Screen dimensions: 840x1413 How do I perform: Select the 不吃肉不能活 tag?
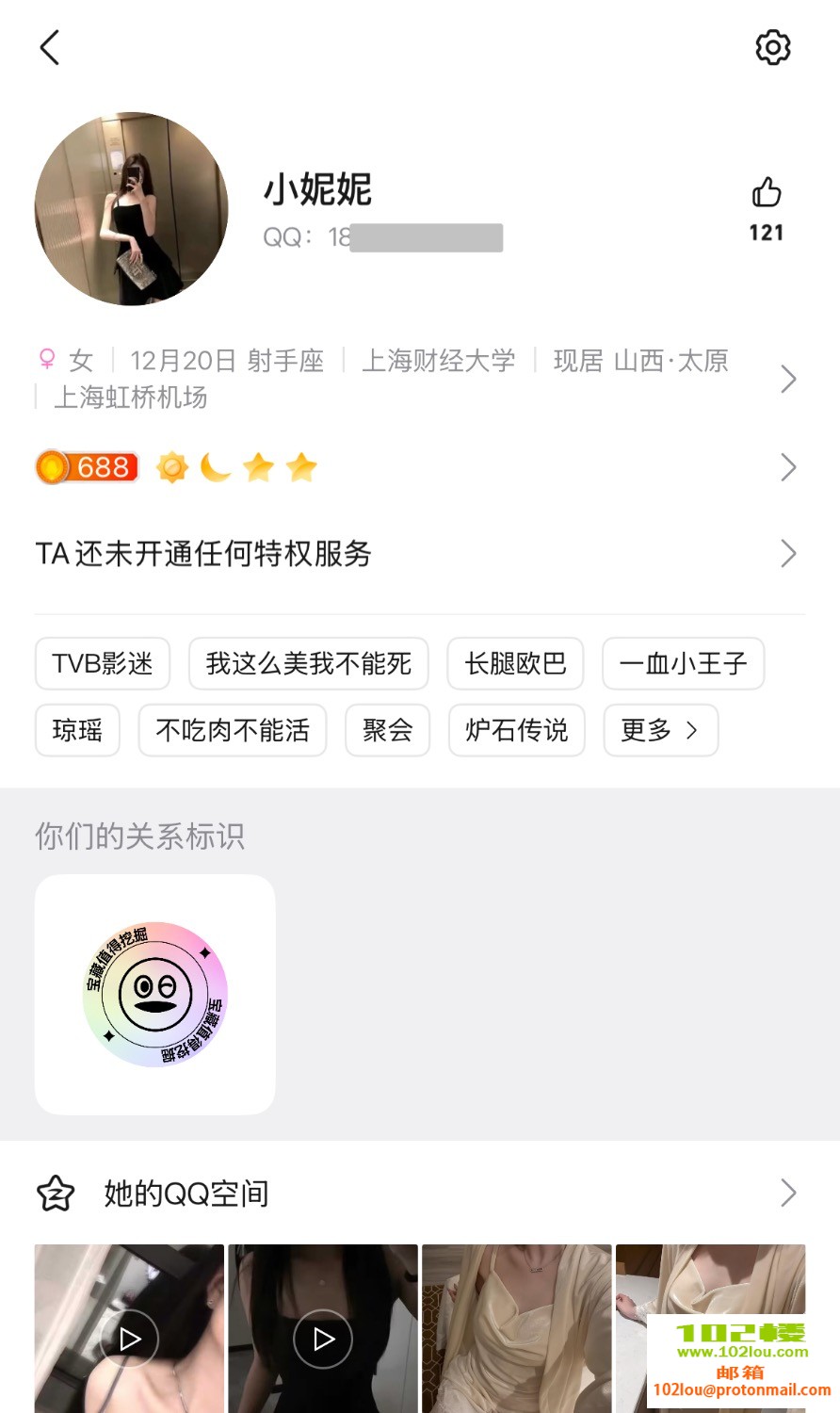(x=233, y=730)
